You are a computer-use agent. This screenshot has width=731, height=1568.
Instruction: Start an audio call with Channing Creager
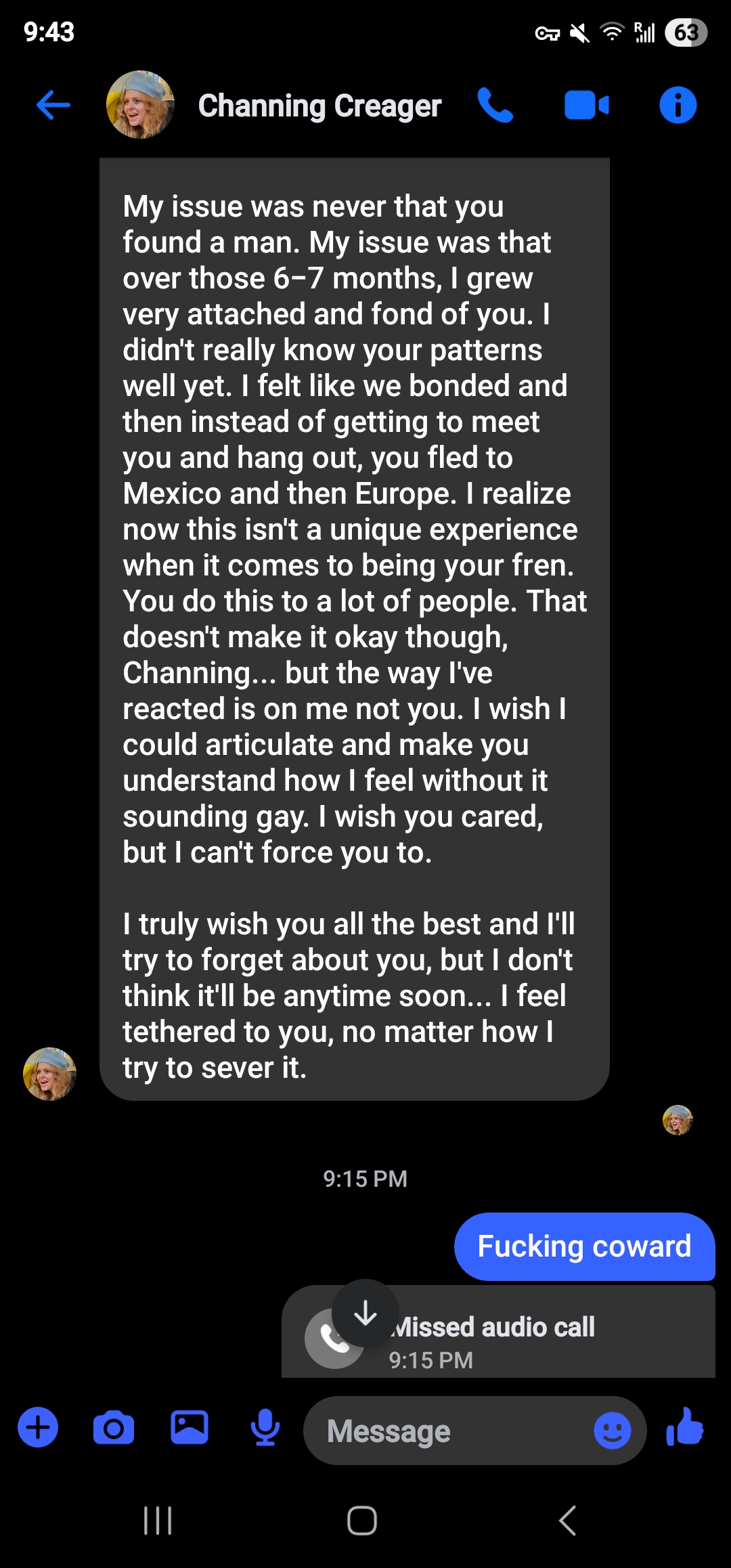coord(495,106)
